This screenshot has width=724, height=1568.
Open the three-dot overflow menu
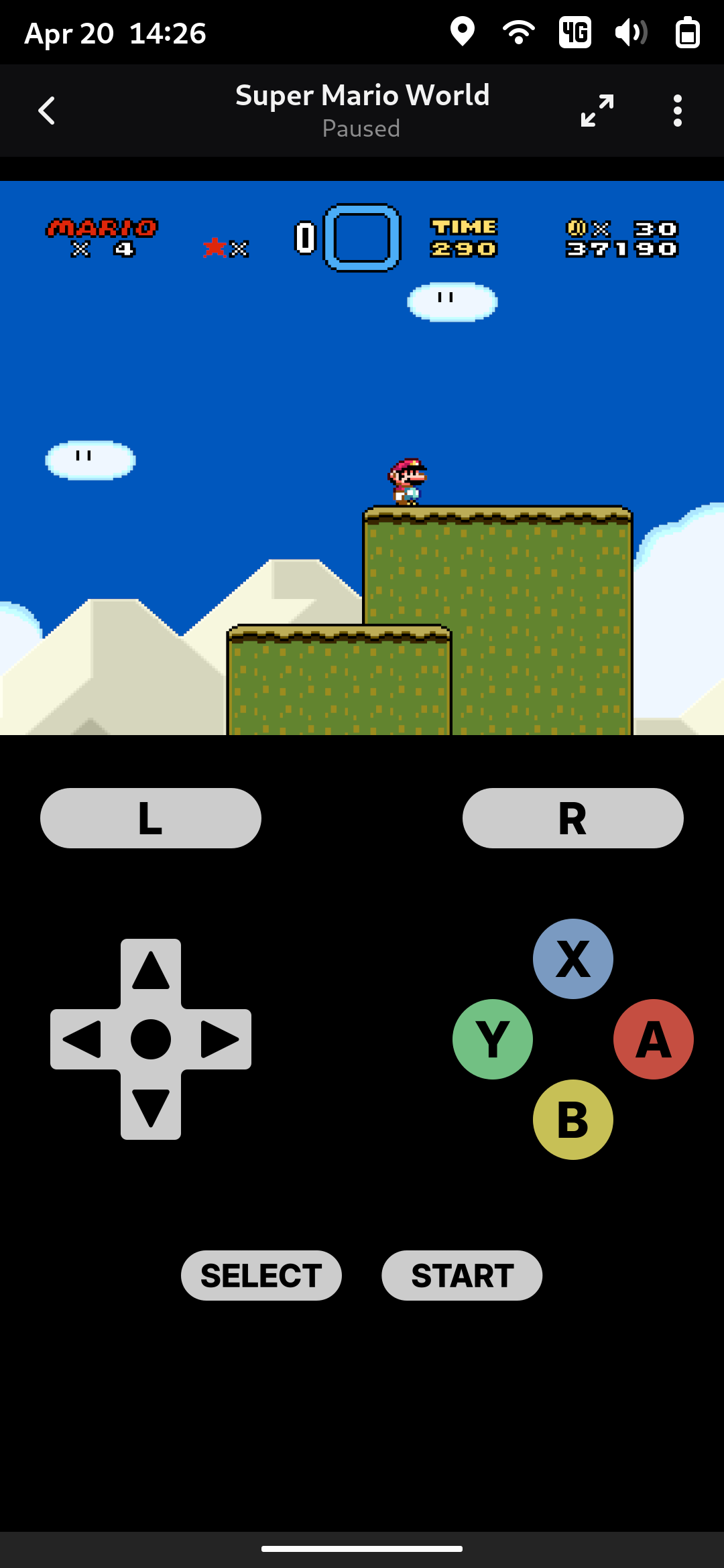pos(677,111)
